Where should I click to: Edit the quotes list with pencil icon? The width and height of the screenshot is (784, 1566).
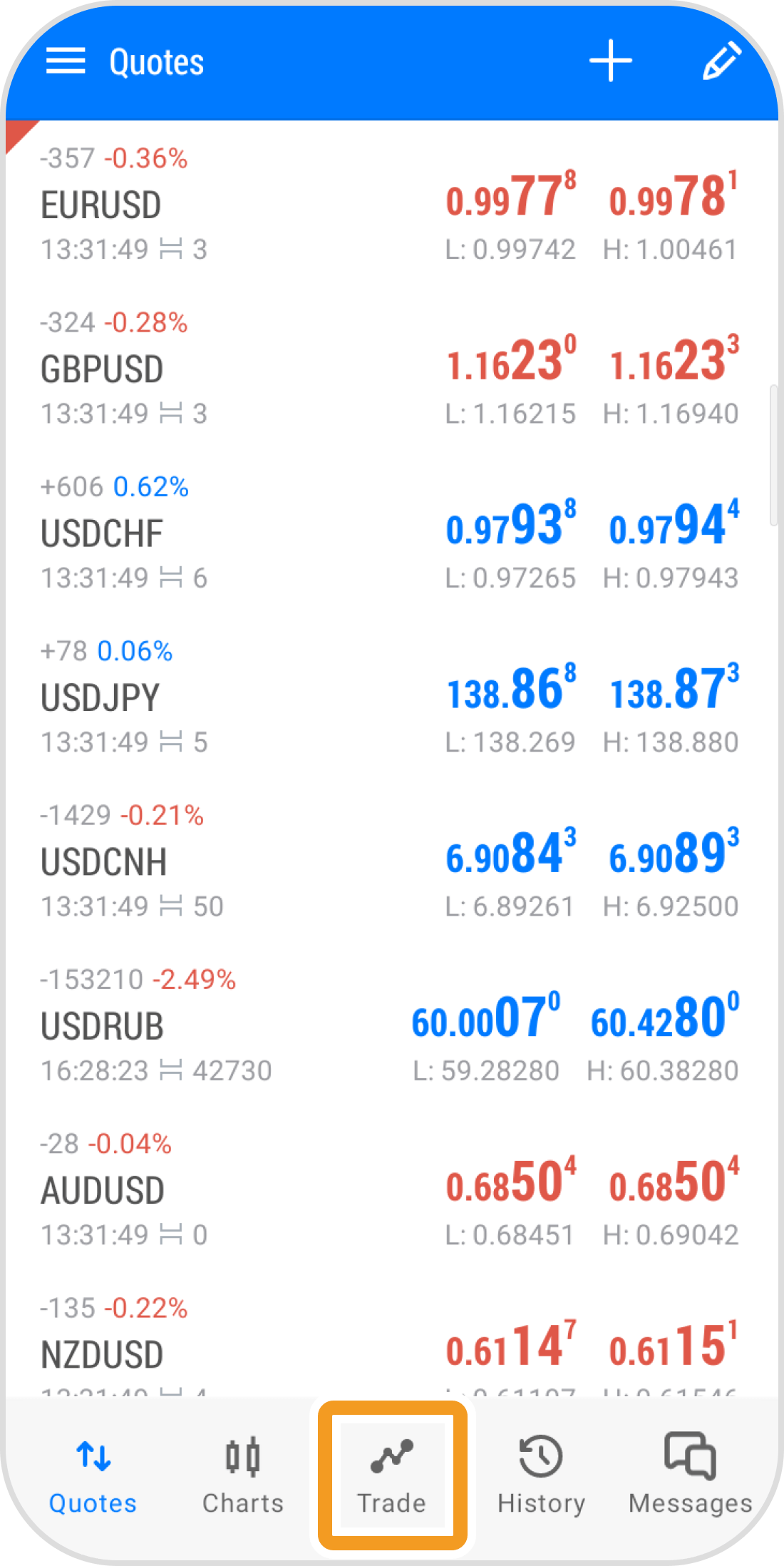pyautogui.click(x=721, y=61)
